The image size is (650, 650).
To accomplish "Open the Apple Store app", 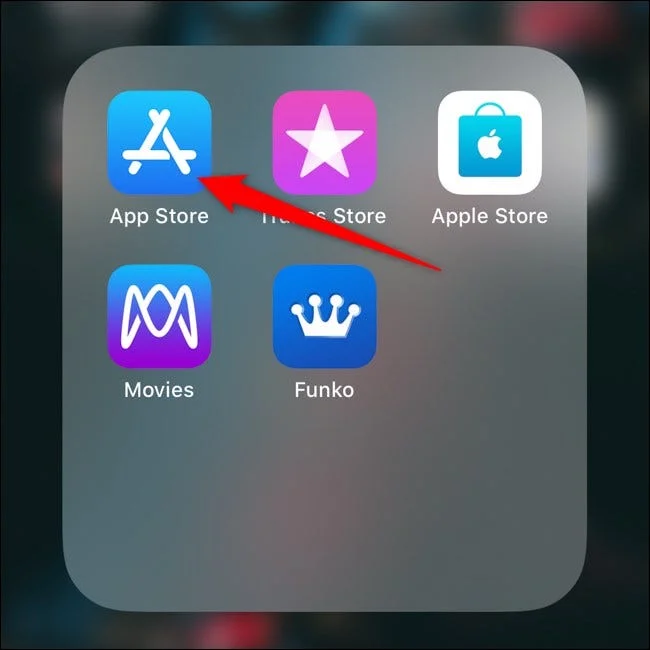I will pos(489,142).
